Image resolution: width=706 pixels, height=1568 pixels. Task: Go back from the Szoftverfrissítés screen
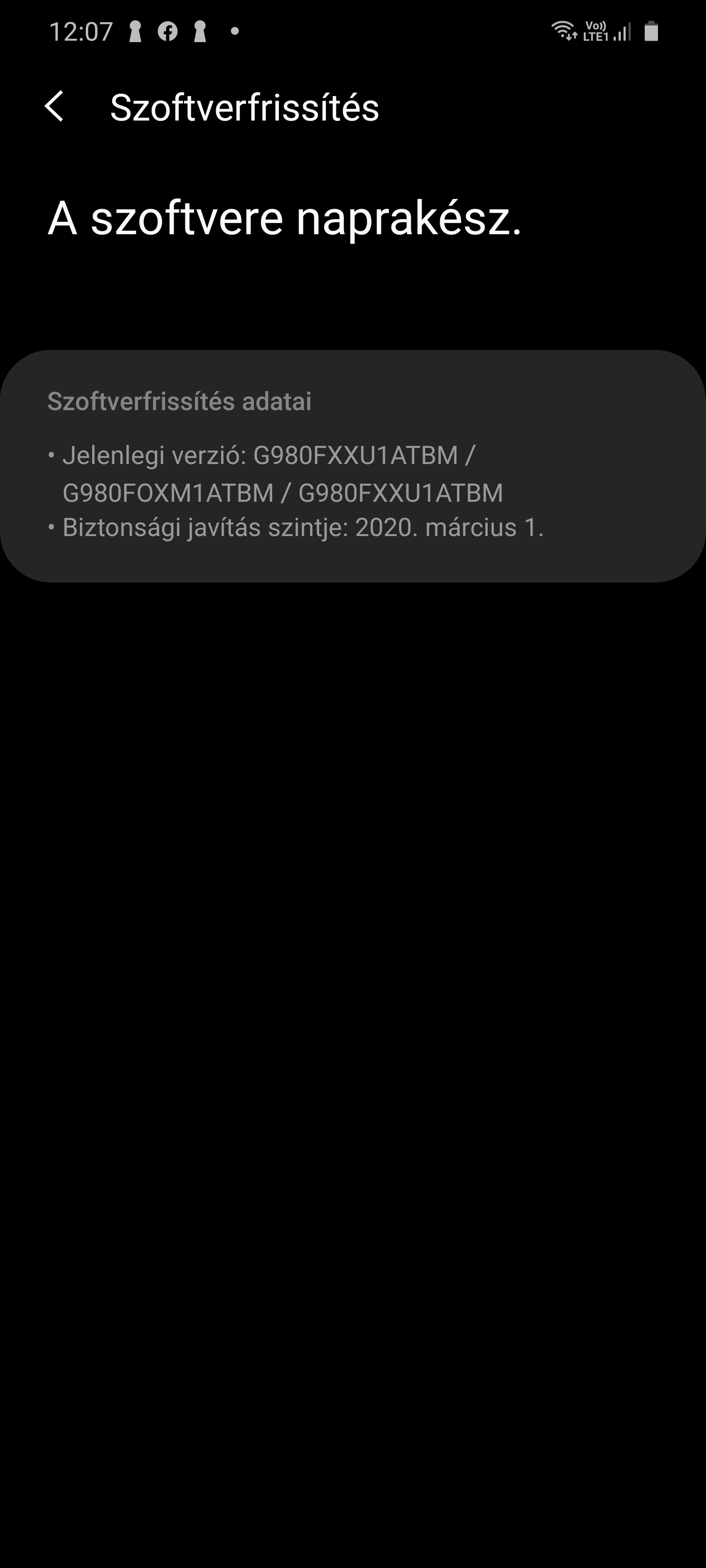pyautogui.click(x=55, y=106)
